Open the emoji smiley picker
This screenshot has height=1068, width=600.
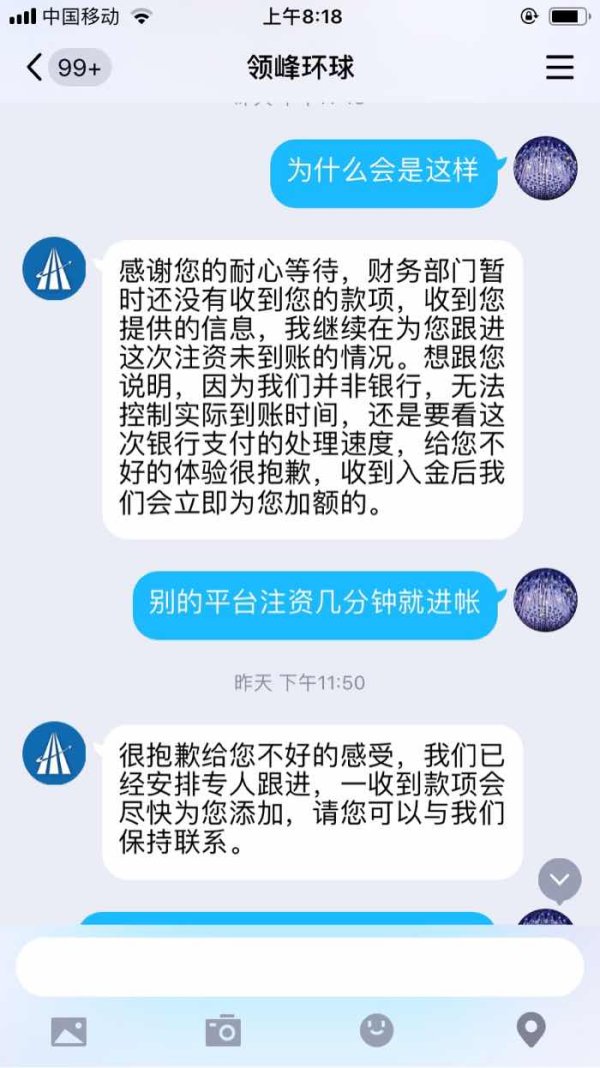coord(377,1031)
